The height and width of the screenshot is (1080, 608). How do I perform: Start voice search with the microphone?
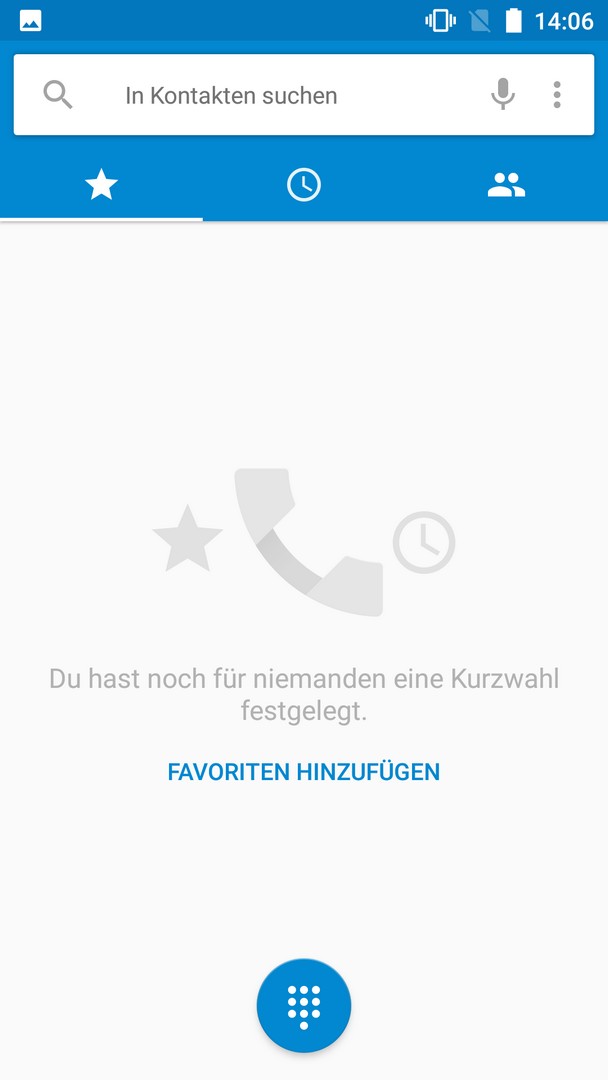[503, 95]
